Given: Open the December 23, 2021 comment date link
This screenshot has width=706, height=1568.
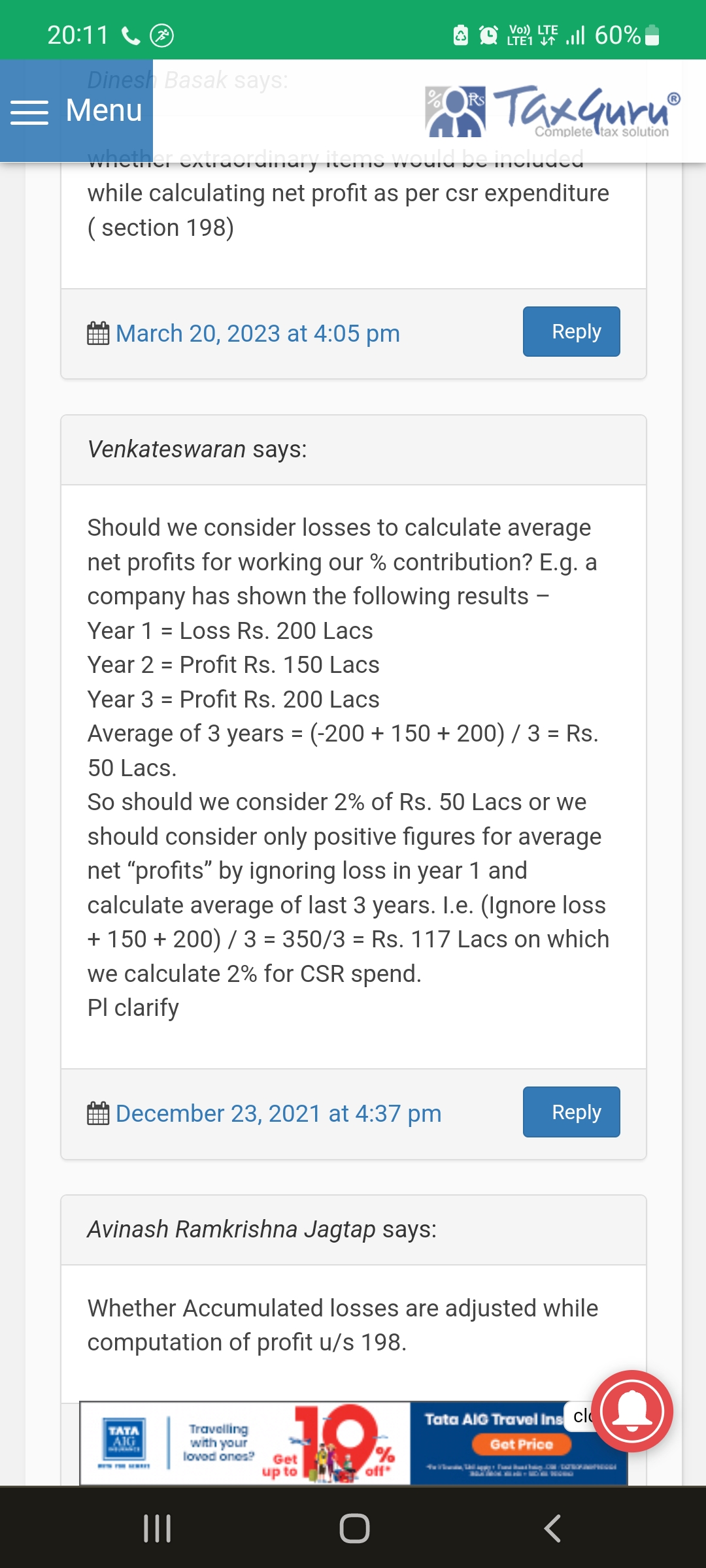Looking at the screenshot, I should 278,1114.
